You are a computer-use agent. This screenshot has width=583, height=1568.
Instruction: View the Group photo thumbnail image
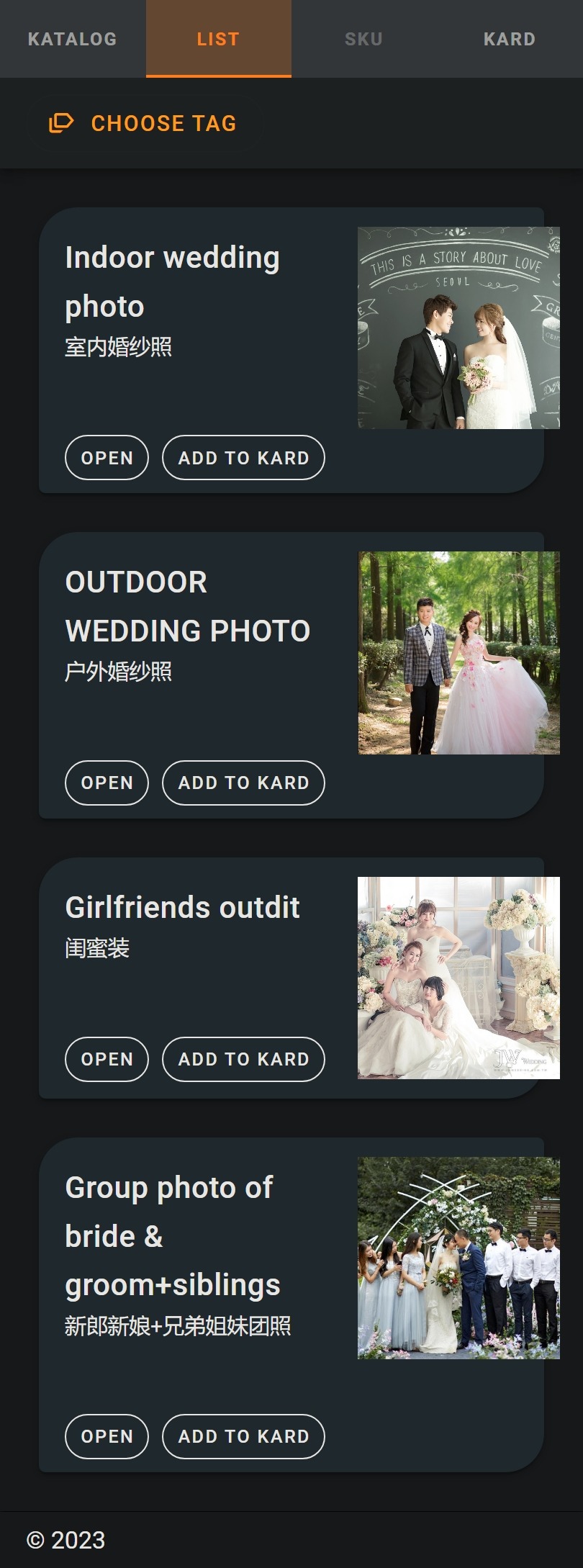(x=458, y=1258)
